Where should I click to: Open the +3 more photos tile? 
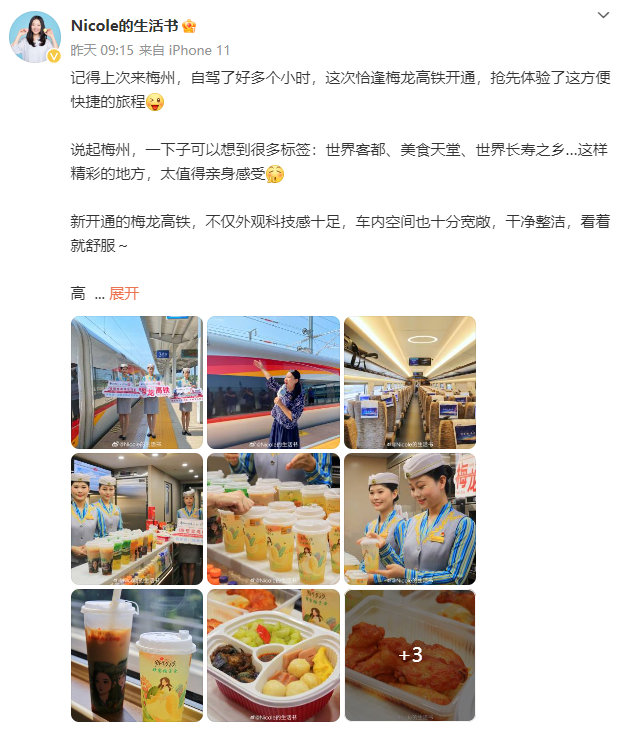pyautogui.click(x=409, y=655)
